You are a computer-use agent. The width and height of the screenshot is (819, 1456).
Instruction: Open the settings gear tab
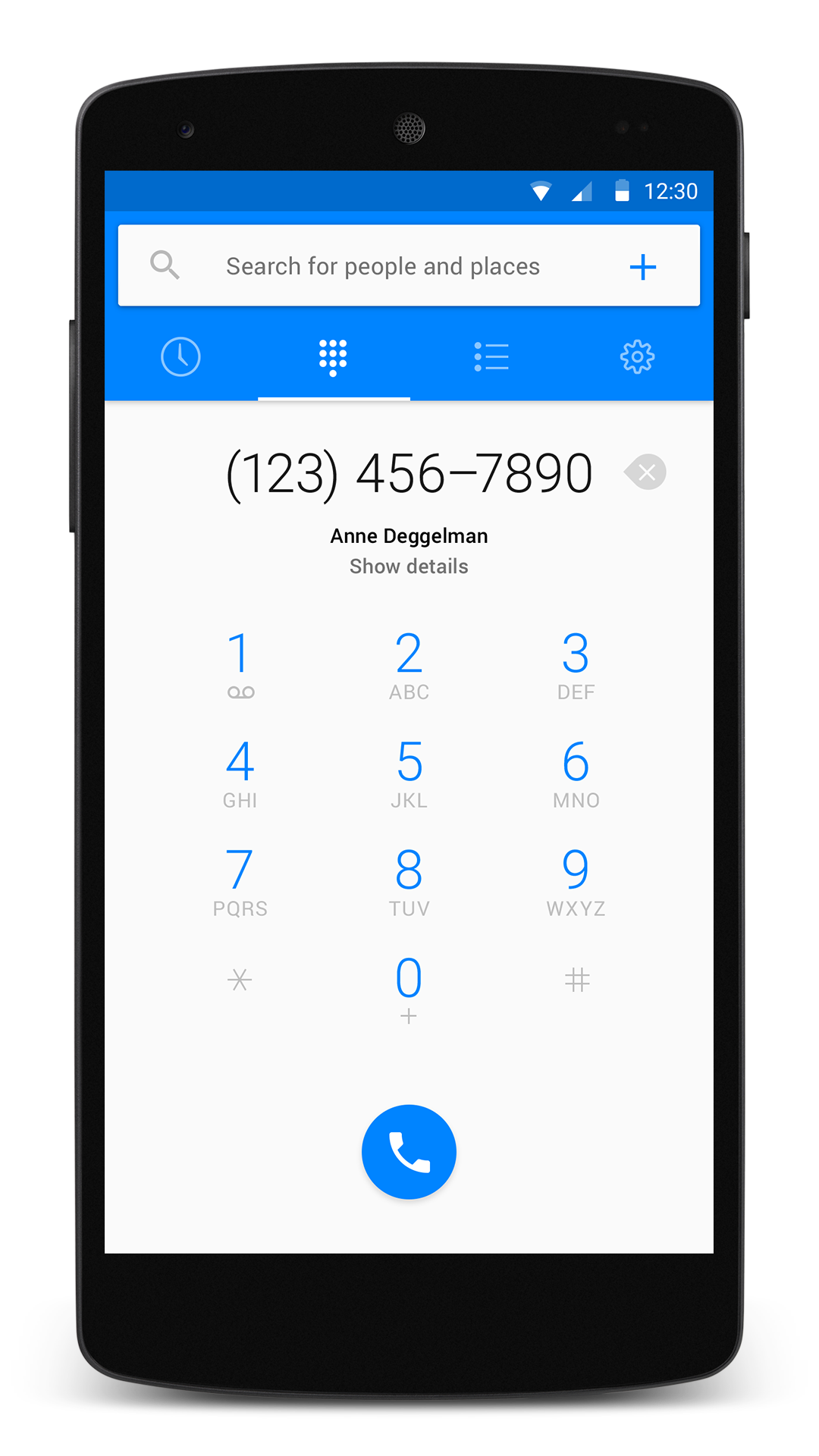(x=637, y=356)
